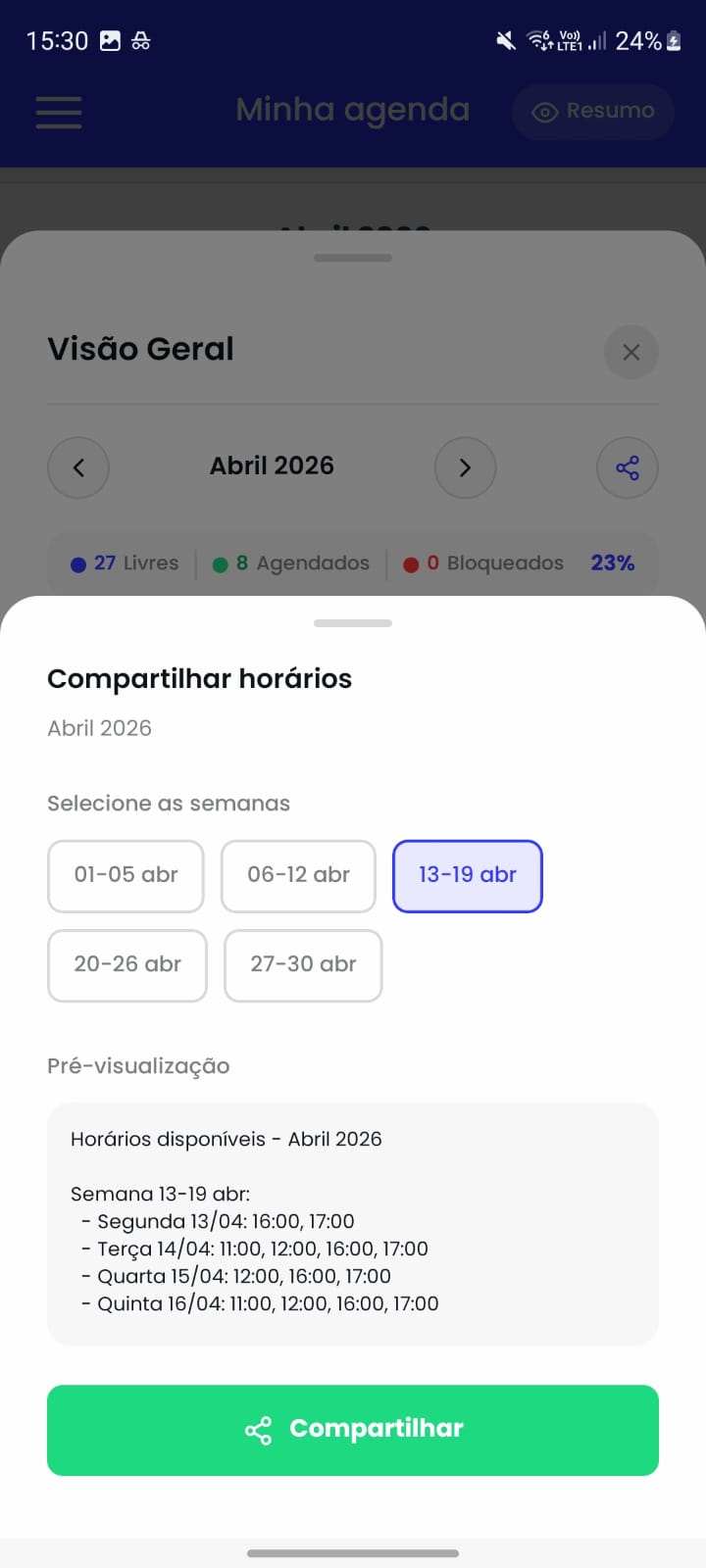Tap the tethering status icon in the status bar
This screenshot has height=1568, width=706.
click(140, 40)
